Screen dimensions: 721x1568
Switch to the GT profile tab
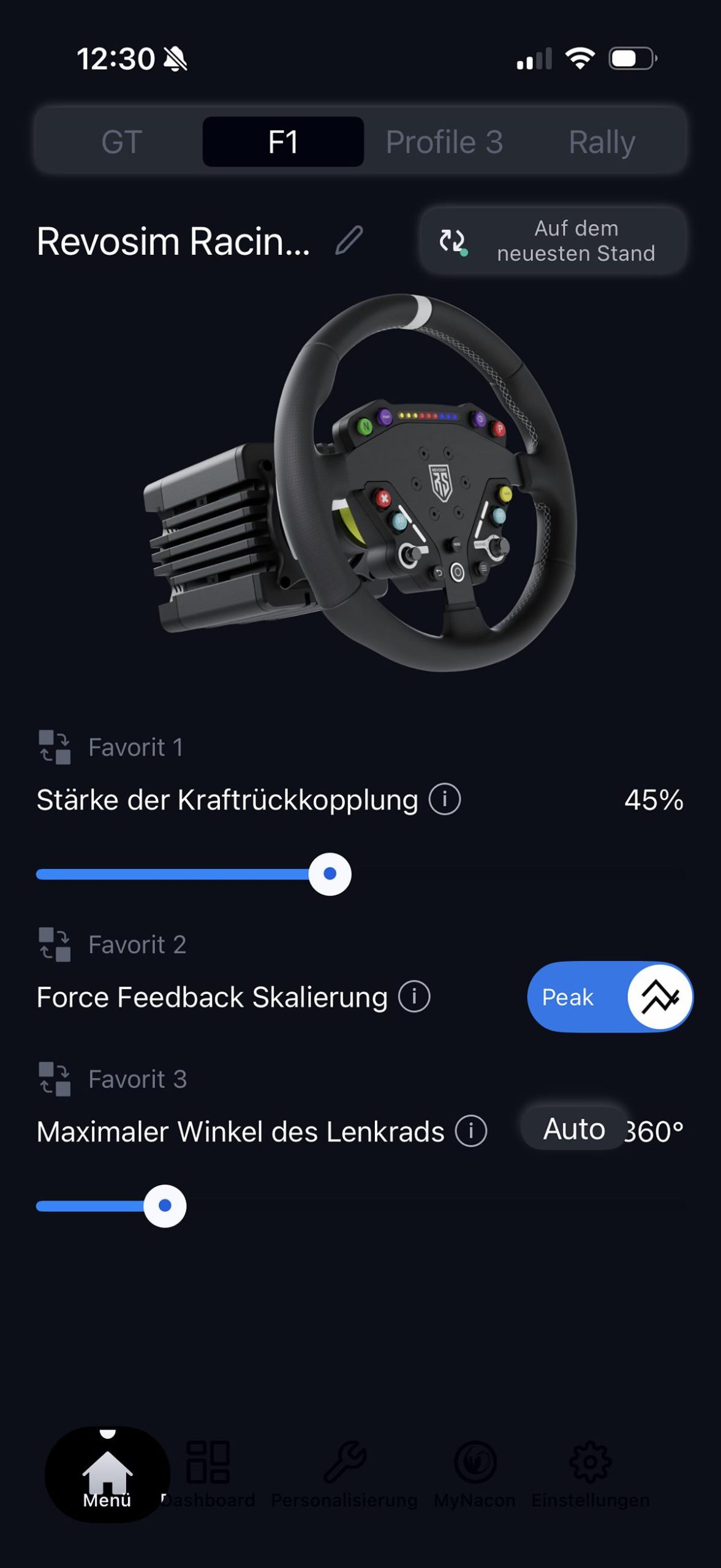pos(122,142)
